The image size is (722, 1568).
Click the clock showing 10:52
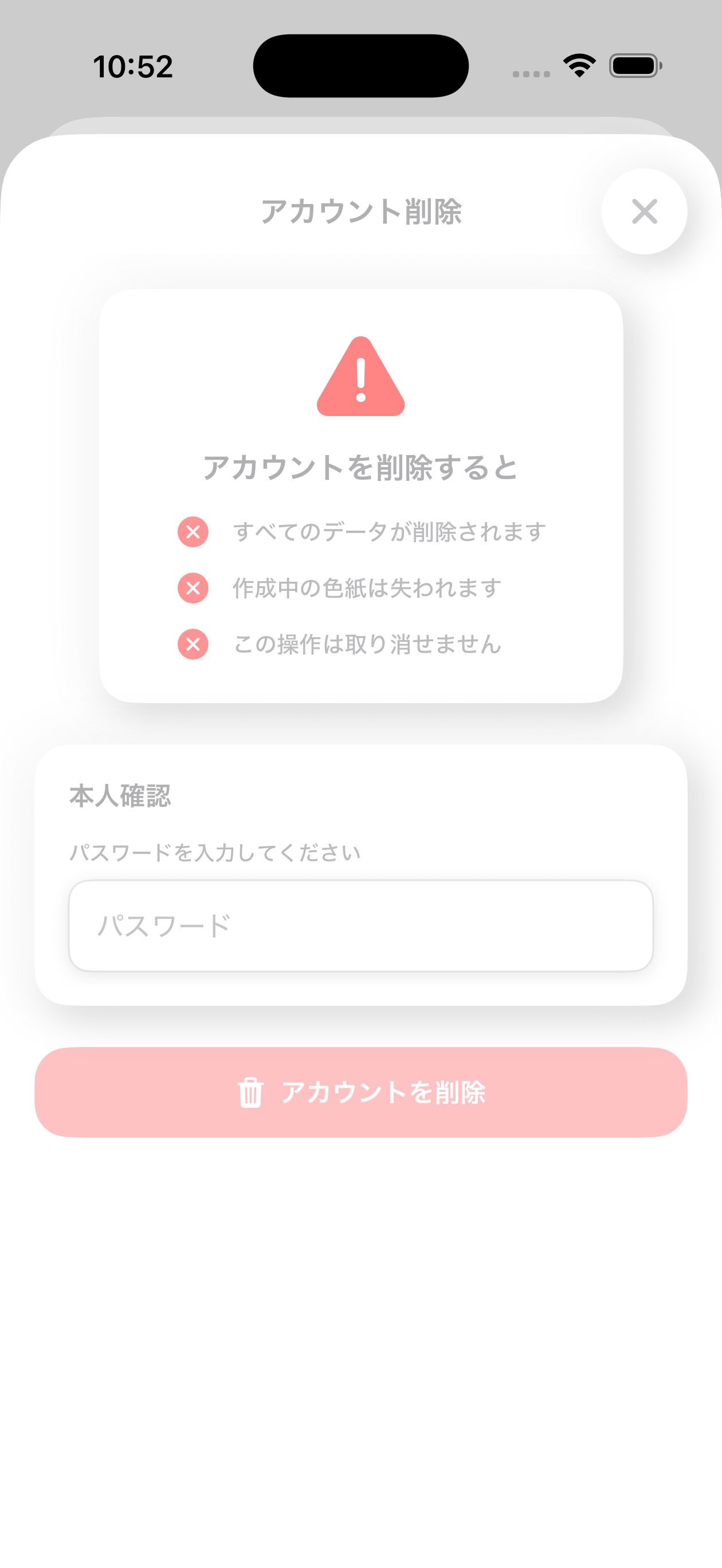[x=134, y=68]
